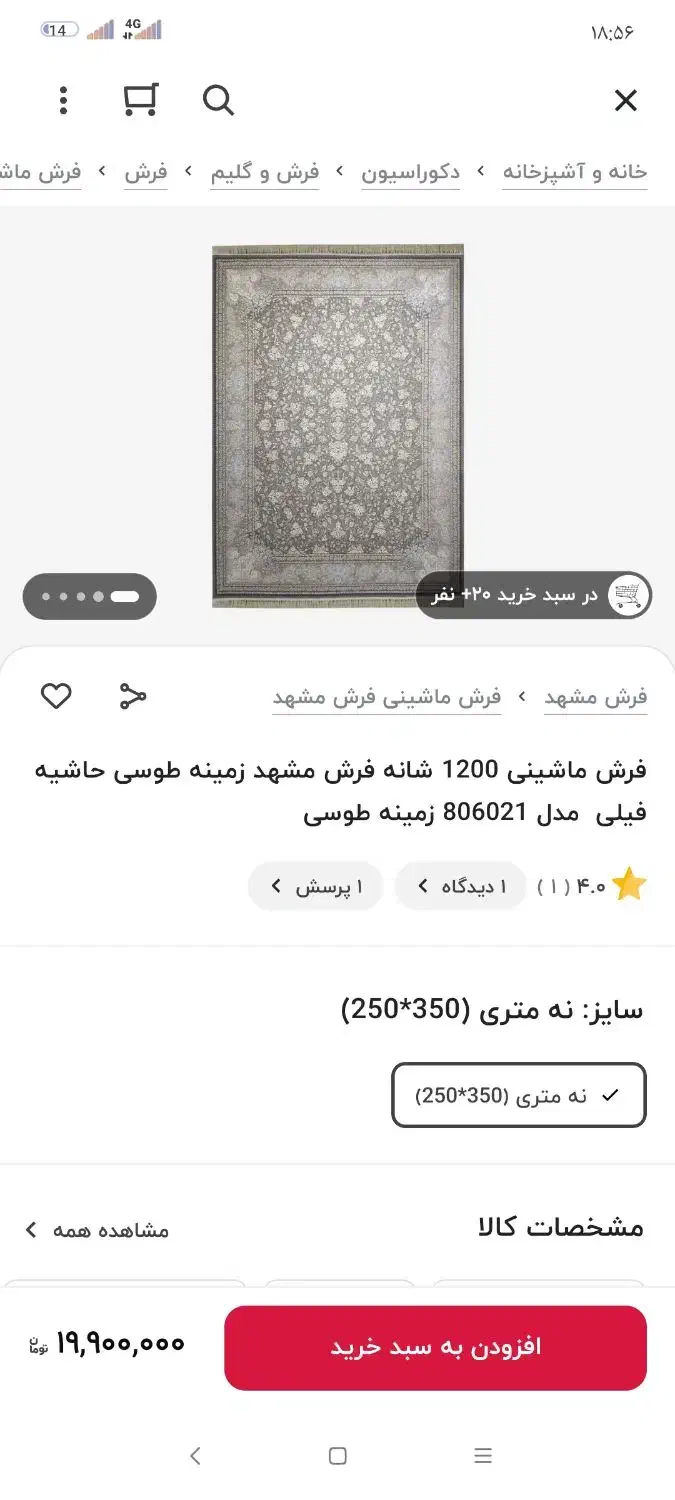
Task: Tap افزودن به سبد خرید button
Action: [435, 1347]
